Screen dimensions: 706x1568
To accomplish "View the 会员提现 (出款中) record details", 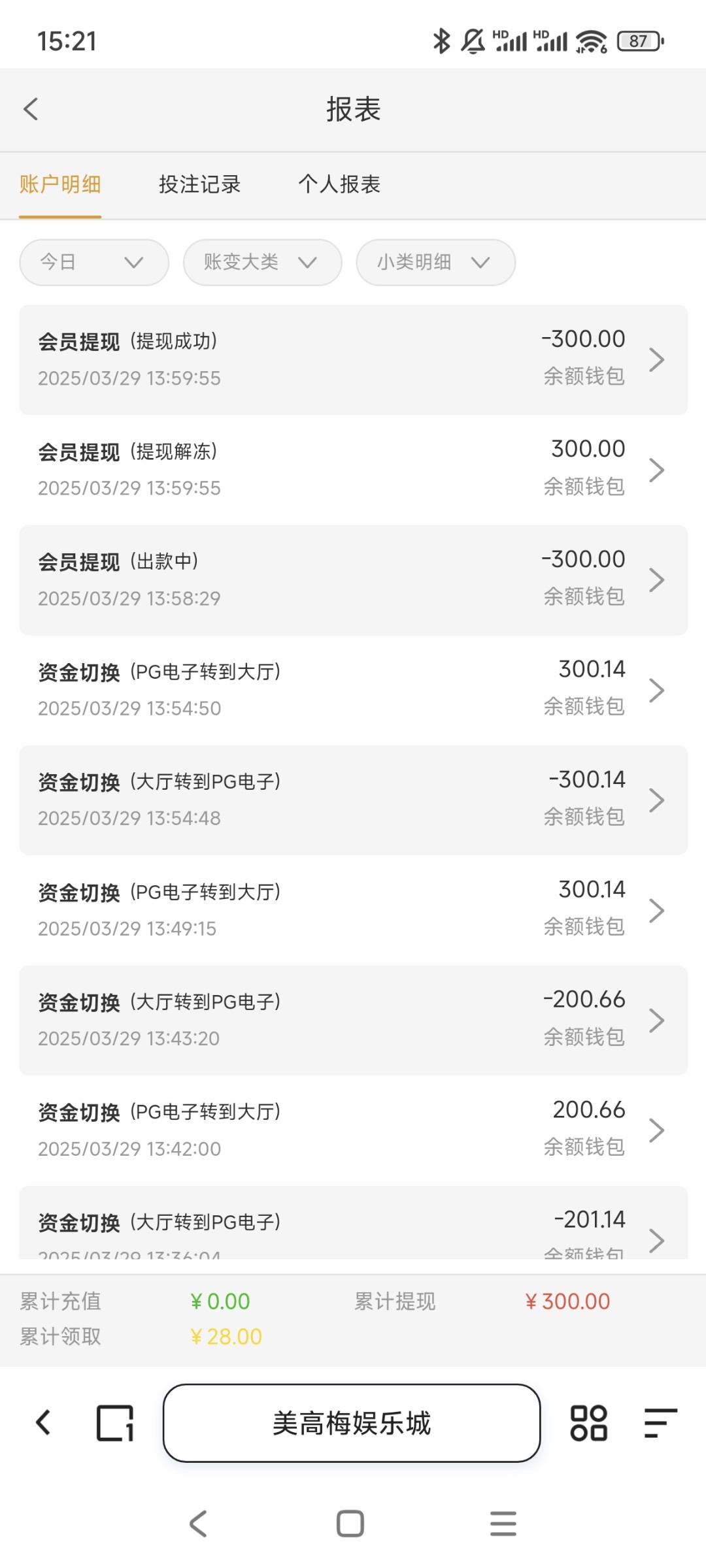I will (353, 580).
